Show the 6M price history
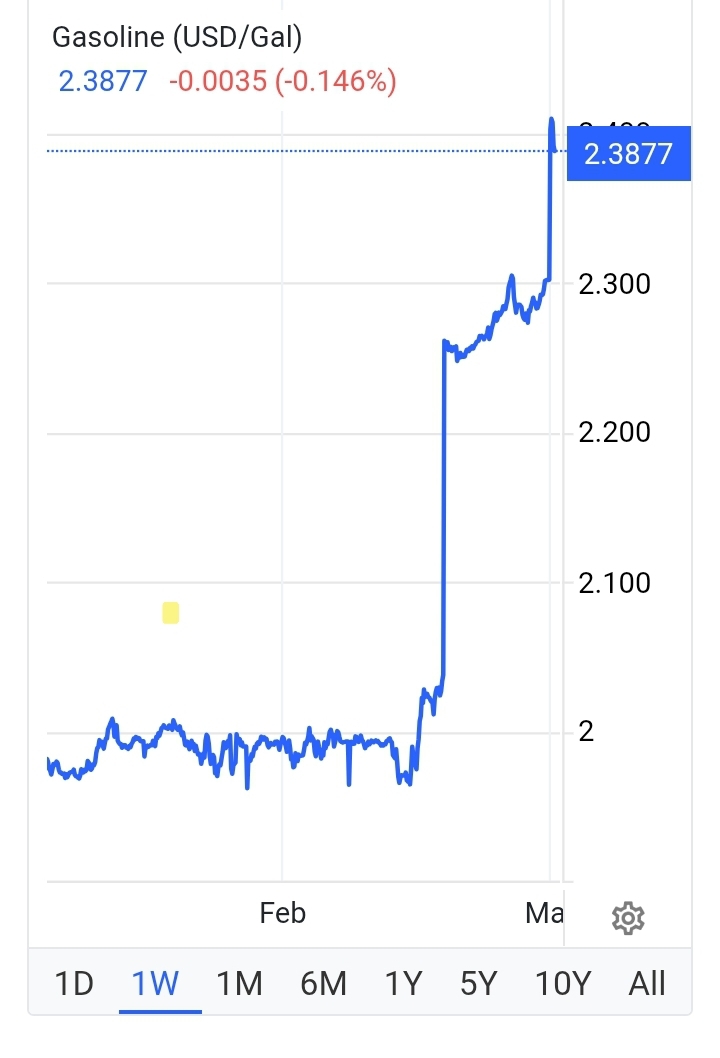 (323, 984)
